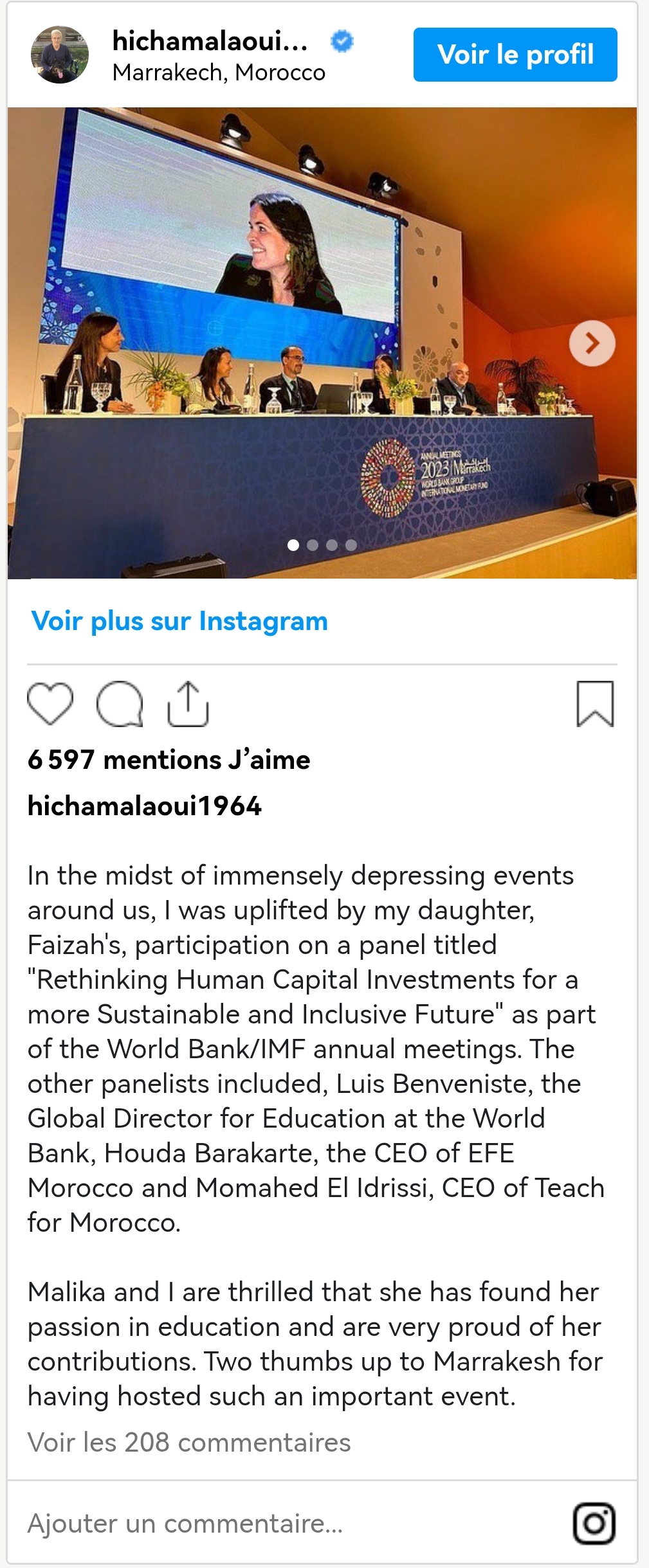The width and height of the screenshot is (649, 1568).
Task: Tap the "Voir le profil" button
Action: point(515,55)
